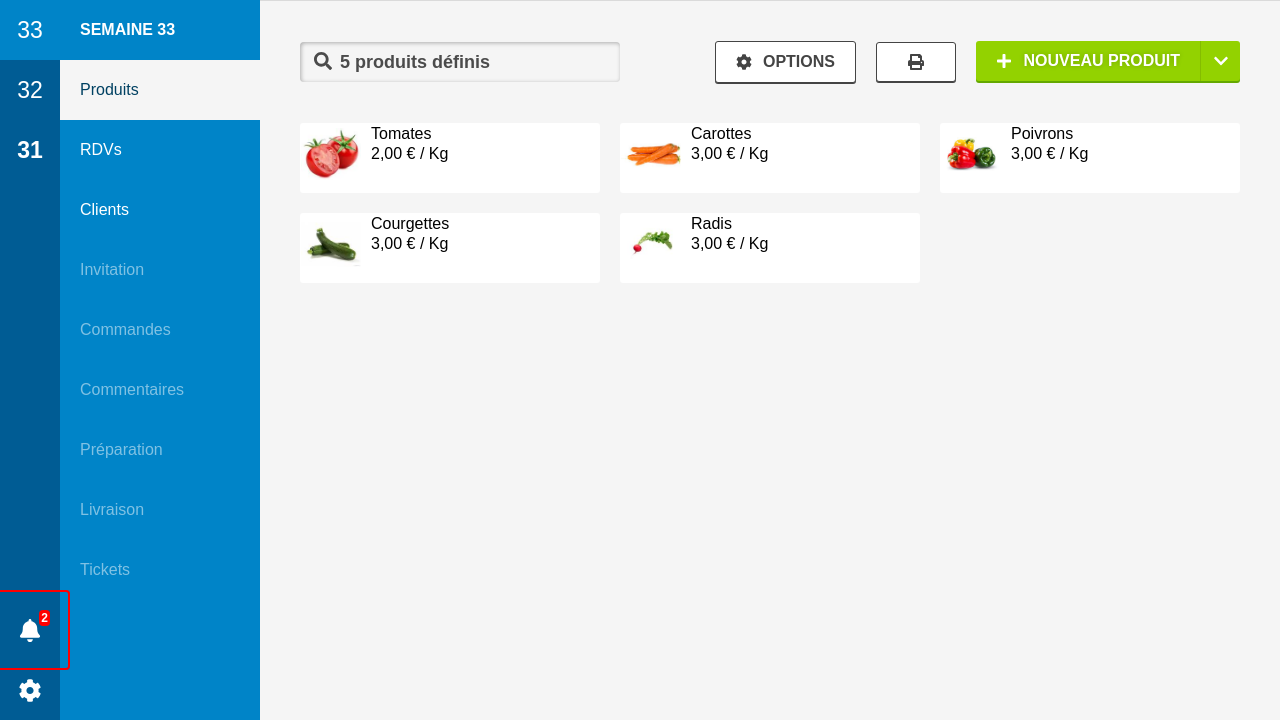The image size is (1280, 720).
Task: Open the Livraison section
Action: [112, 510]
